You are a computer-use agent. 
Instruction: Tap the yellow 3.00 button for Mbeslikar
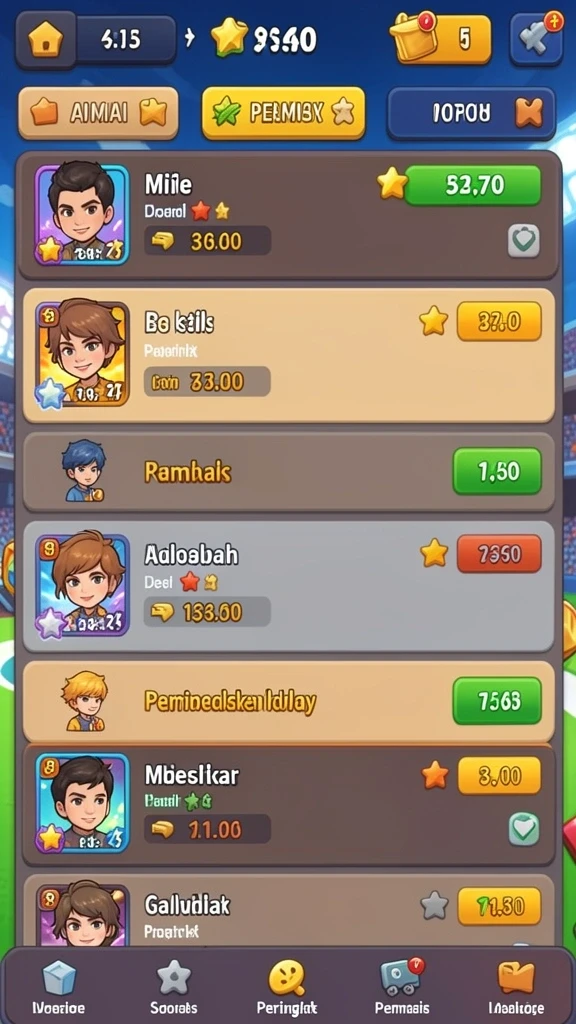[x=499, y=776]
